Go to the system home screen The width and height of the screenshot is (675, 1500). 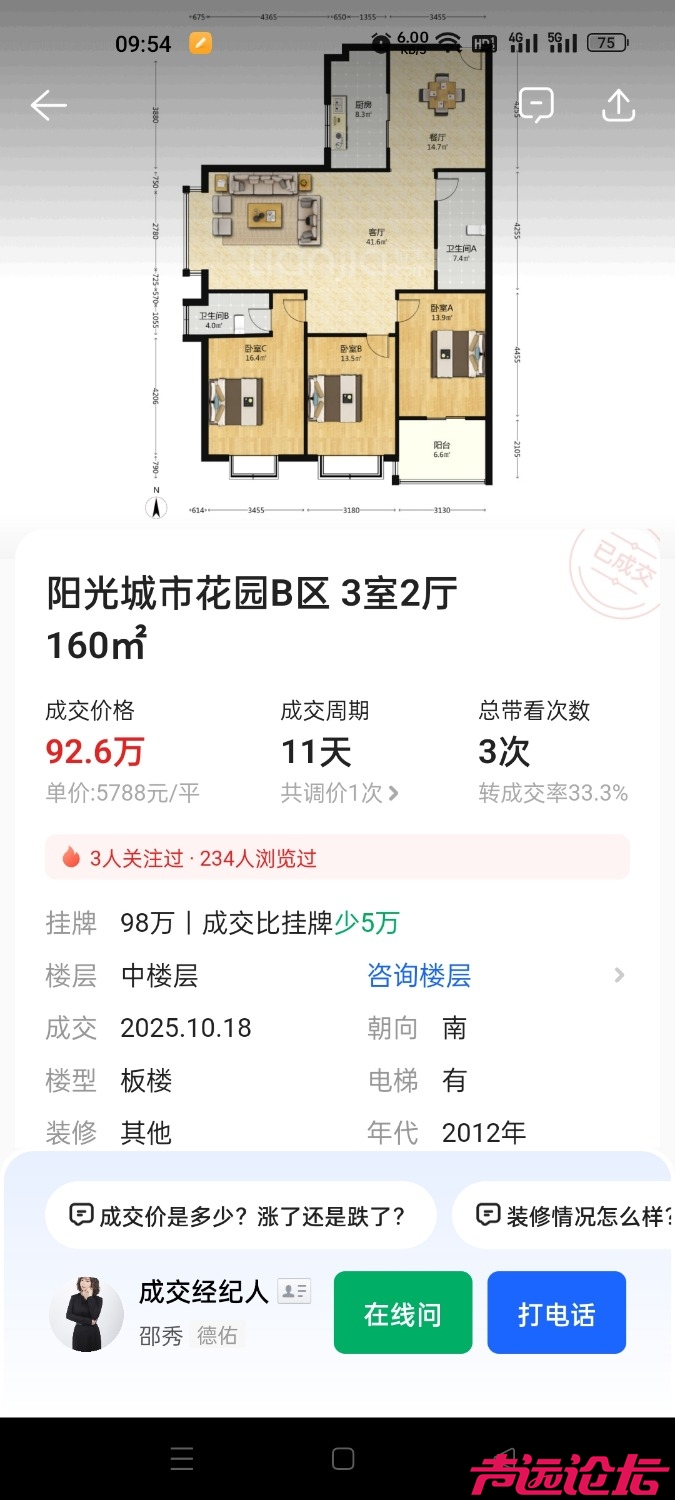click(342, 1458)
